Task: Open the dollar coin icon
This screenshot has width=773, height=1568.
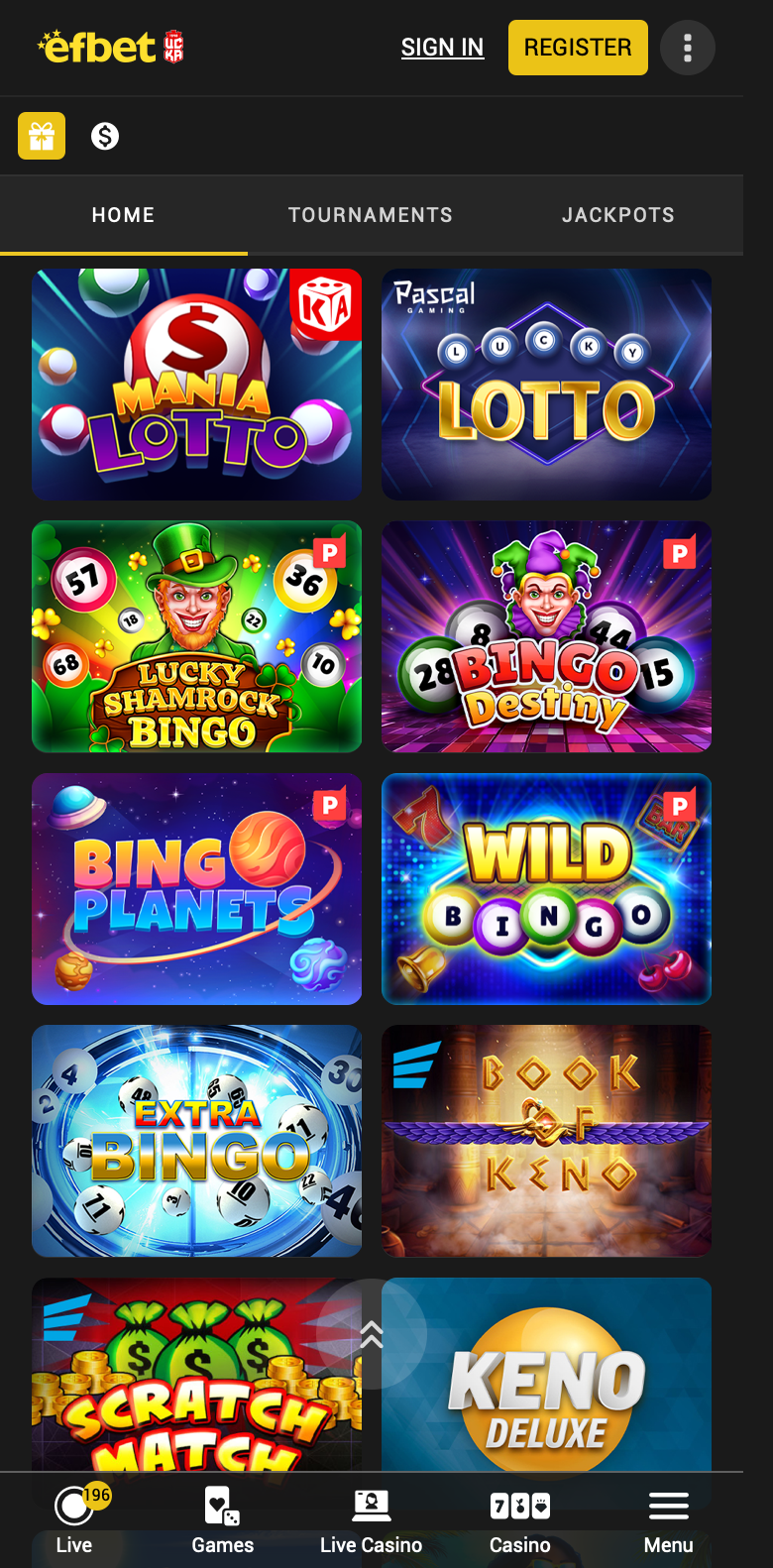Action: pyautogui.click(x=105, y=136)
